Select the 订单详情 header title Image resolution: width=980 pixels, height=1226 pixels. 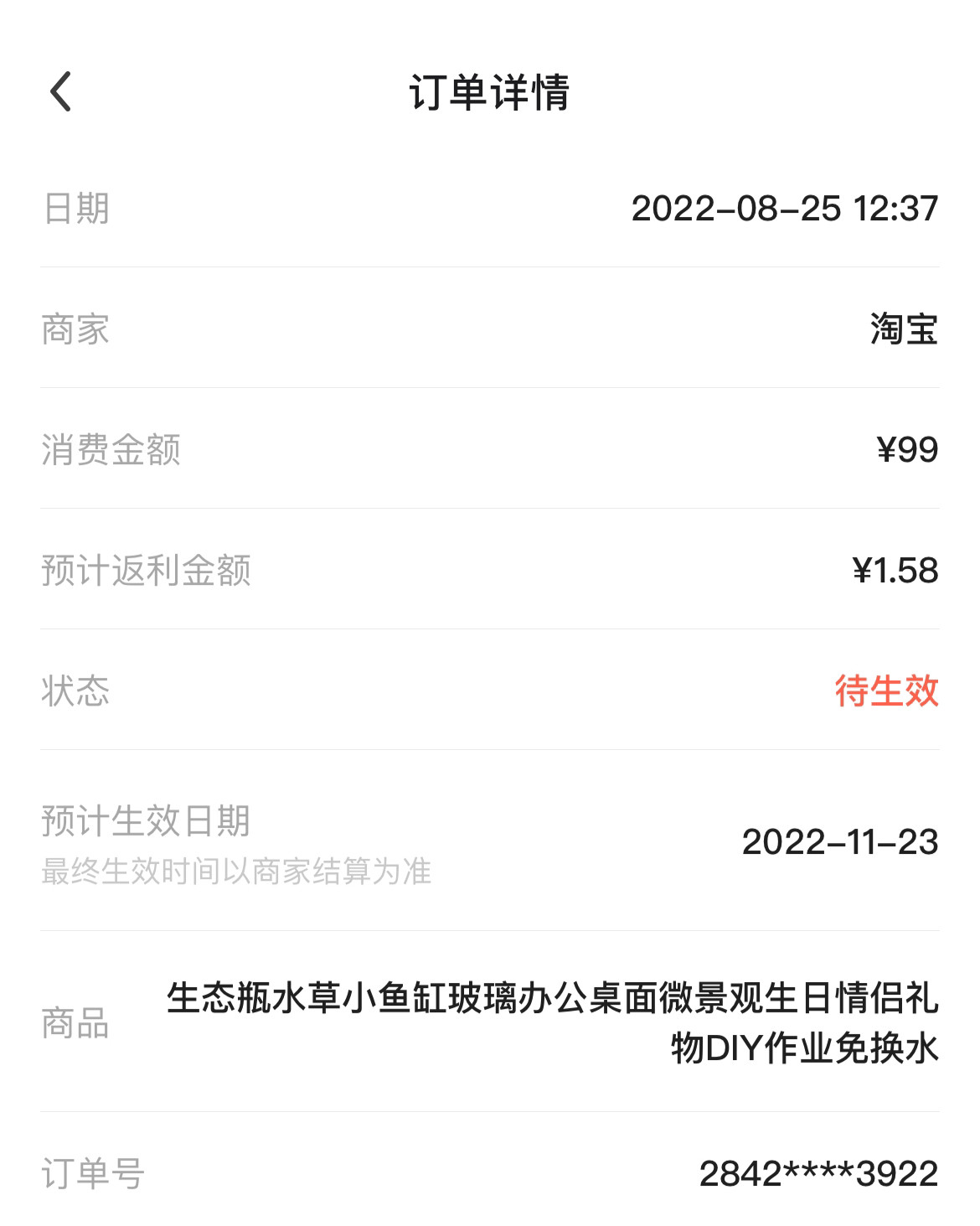click(x=490, y=93)
